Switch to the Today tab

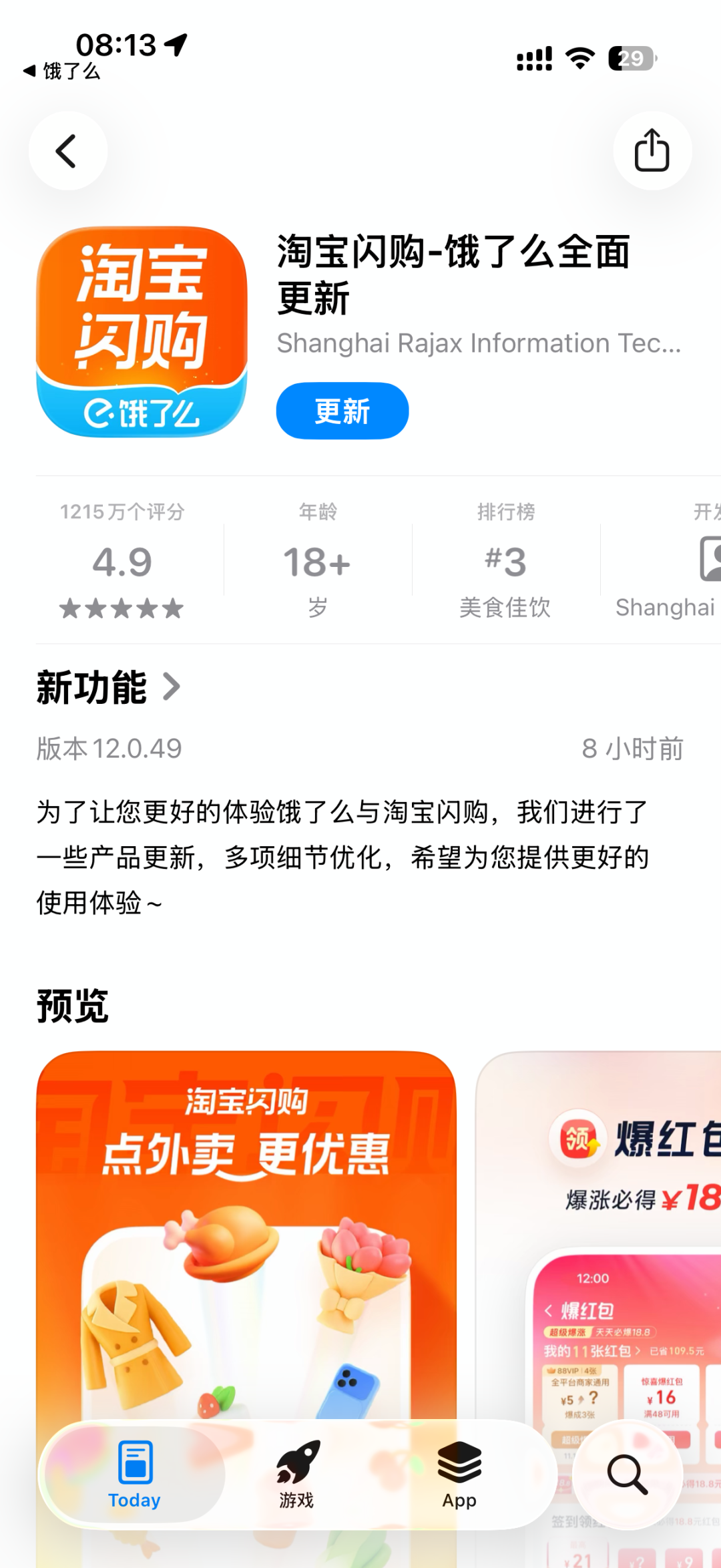point(134,1474)
